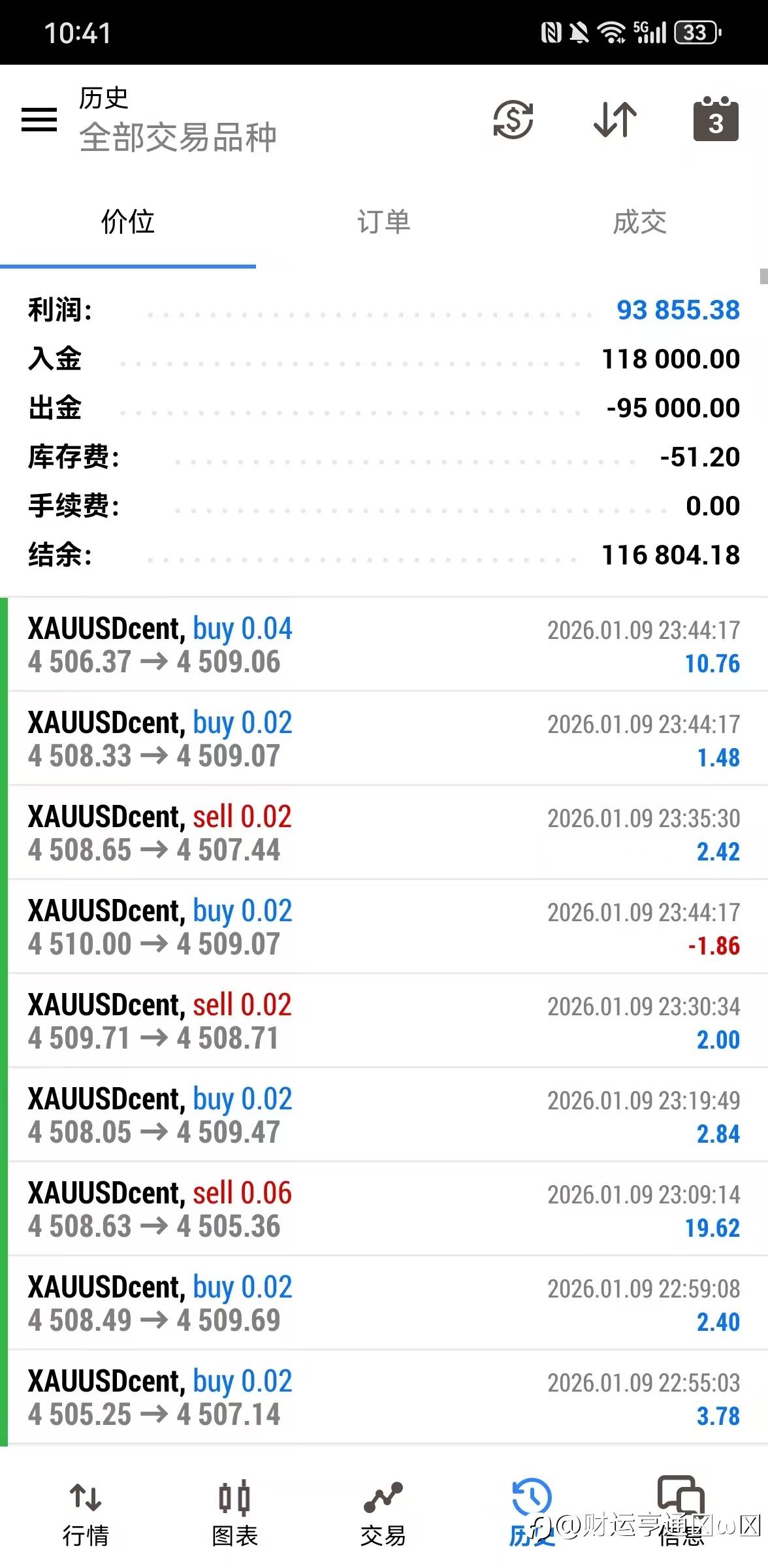This screenshot has width=768, height=1568.
Task: Open the calendar date range picker
Action: [x=716, y=118]
